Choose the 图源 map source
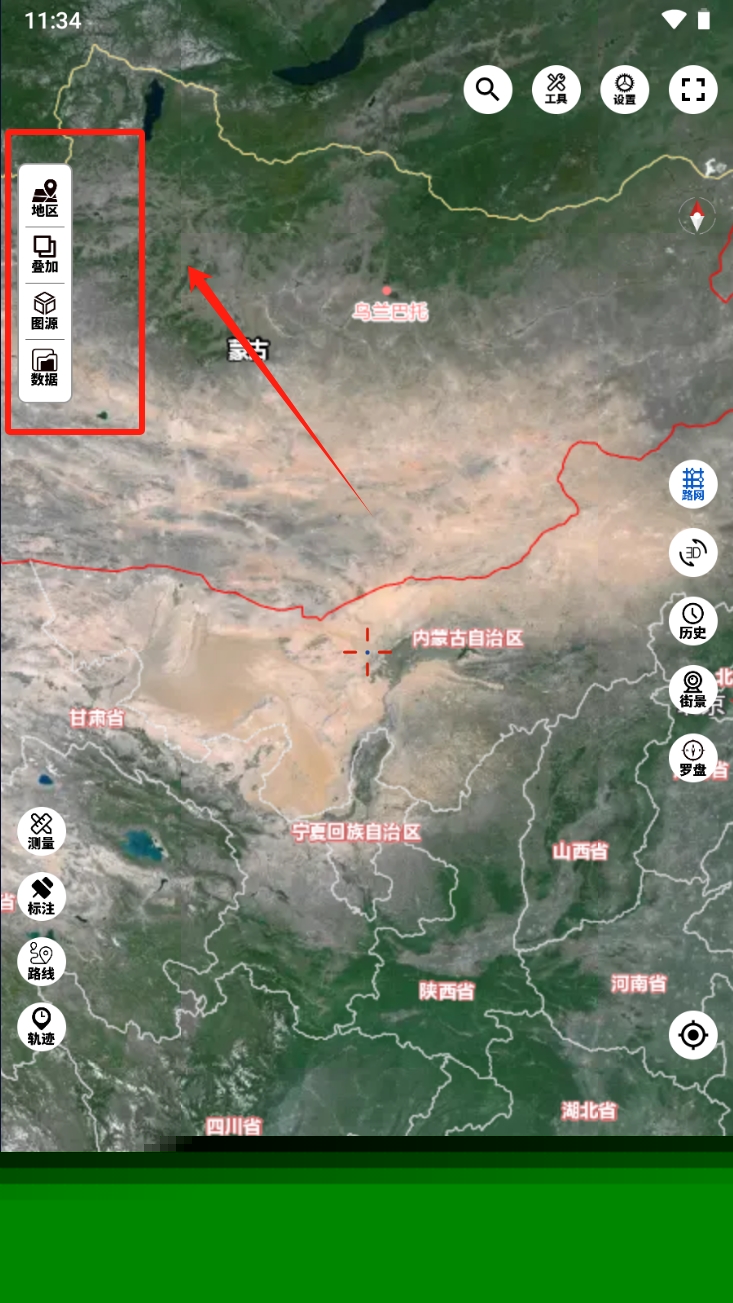This screenshot has height=1303, width=733. [x=45, y=312]
